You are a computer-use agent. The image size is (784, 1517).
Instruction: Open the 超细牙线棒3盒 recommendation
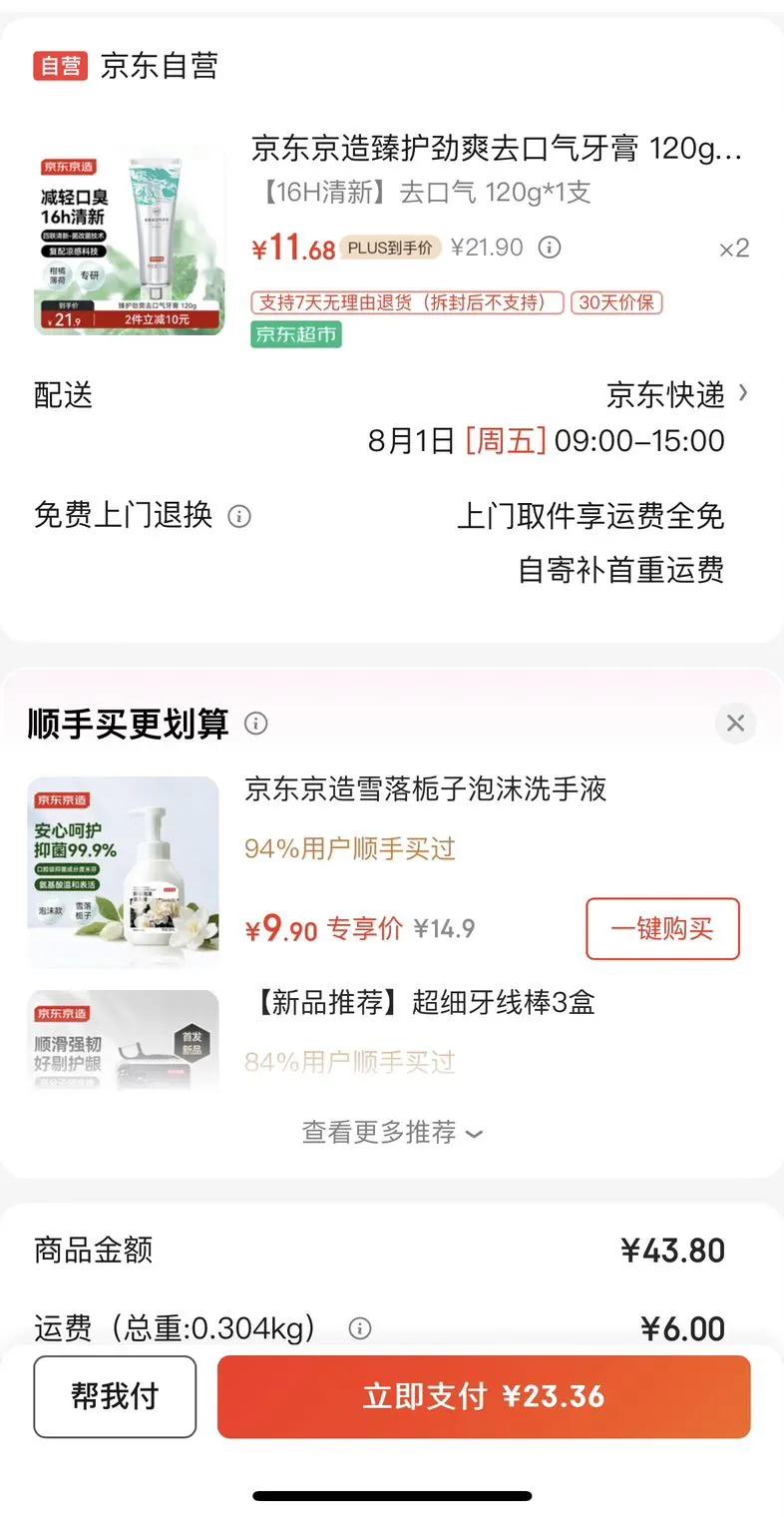[x=419, y=1003]
